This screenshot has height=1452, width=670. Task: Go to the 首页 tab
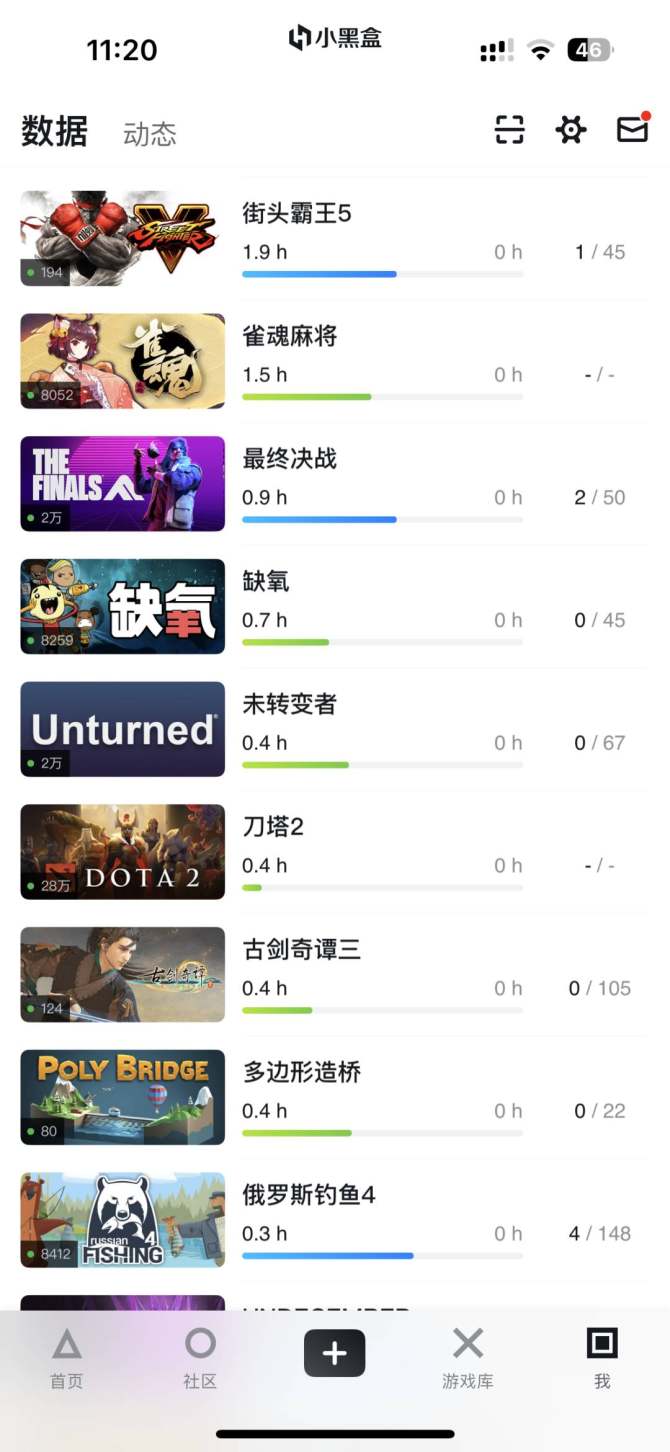coord(67,1358)
